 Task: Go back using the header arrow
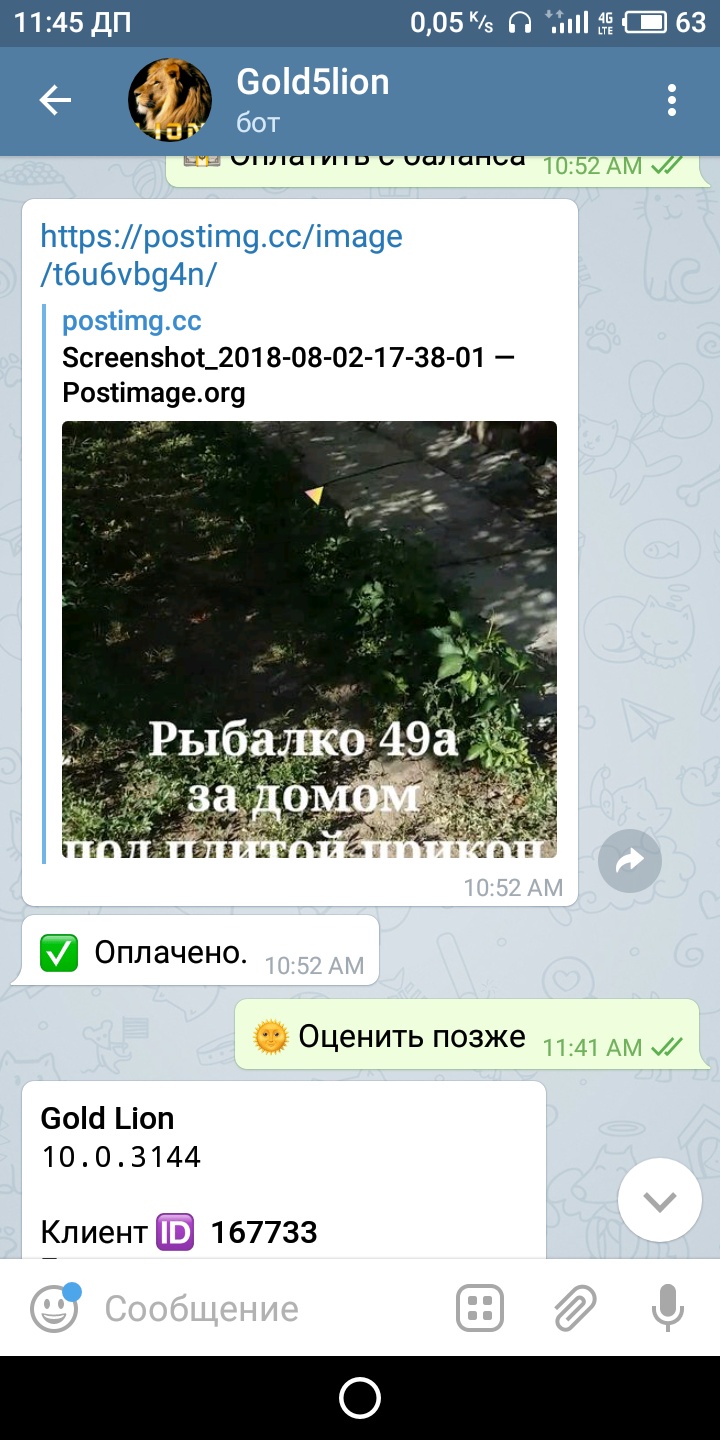[55, 100]
